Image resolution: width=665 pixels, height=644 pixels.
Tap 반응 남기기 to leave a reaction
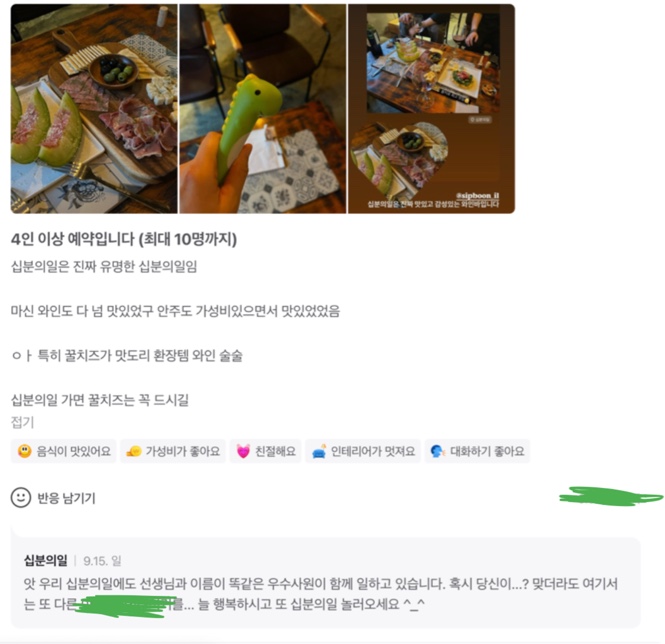click(x=54, y=497)
